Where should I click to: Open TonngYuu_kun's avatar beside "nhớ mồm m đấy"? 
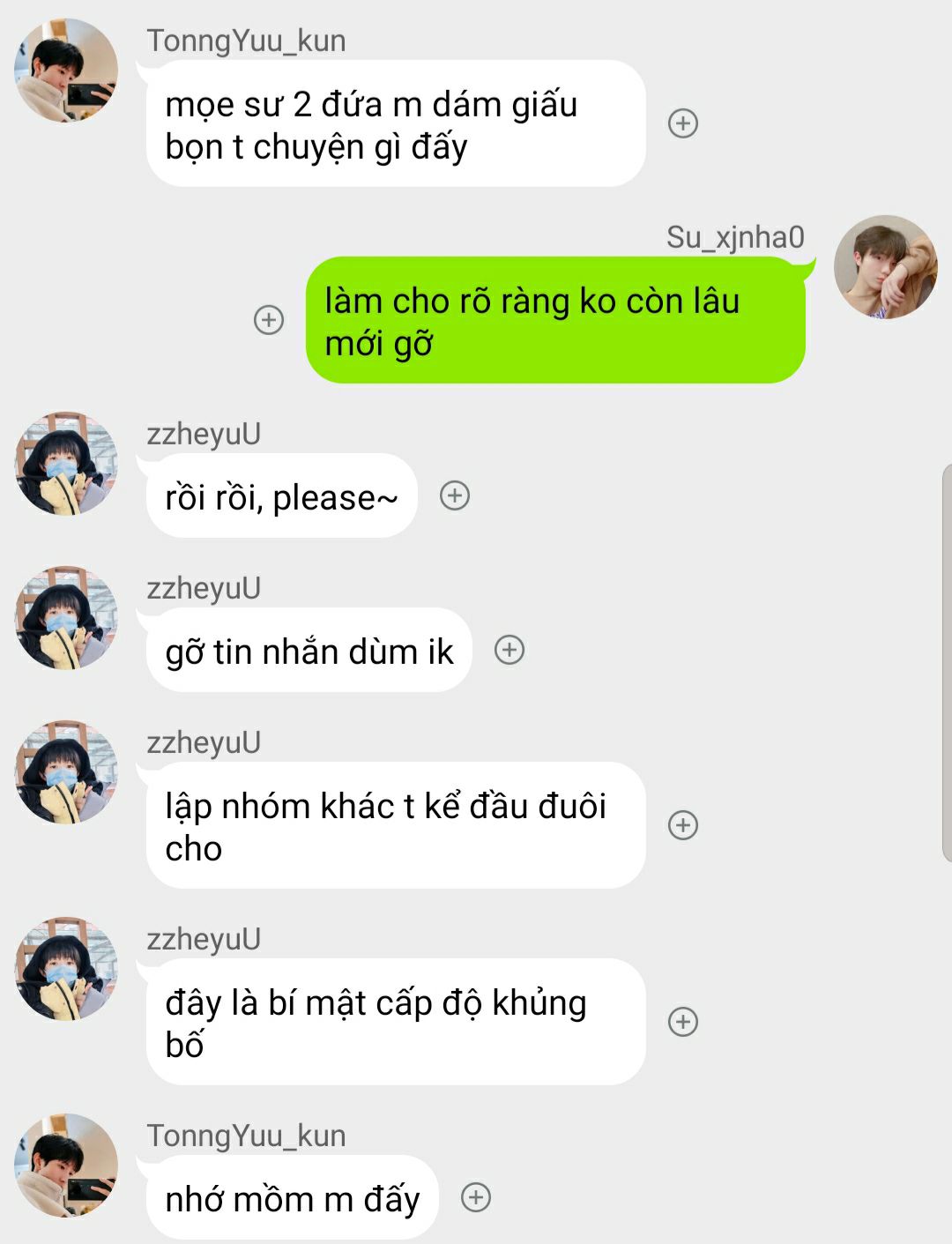click(66, 1166)
